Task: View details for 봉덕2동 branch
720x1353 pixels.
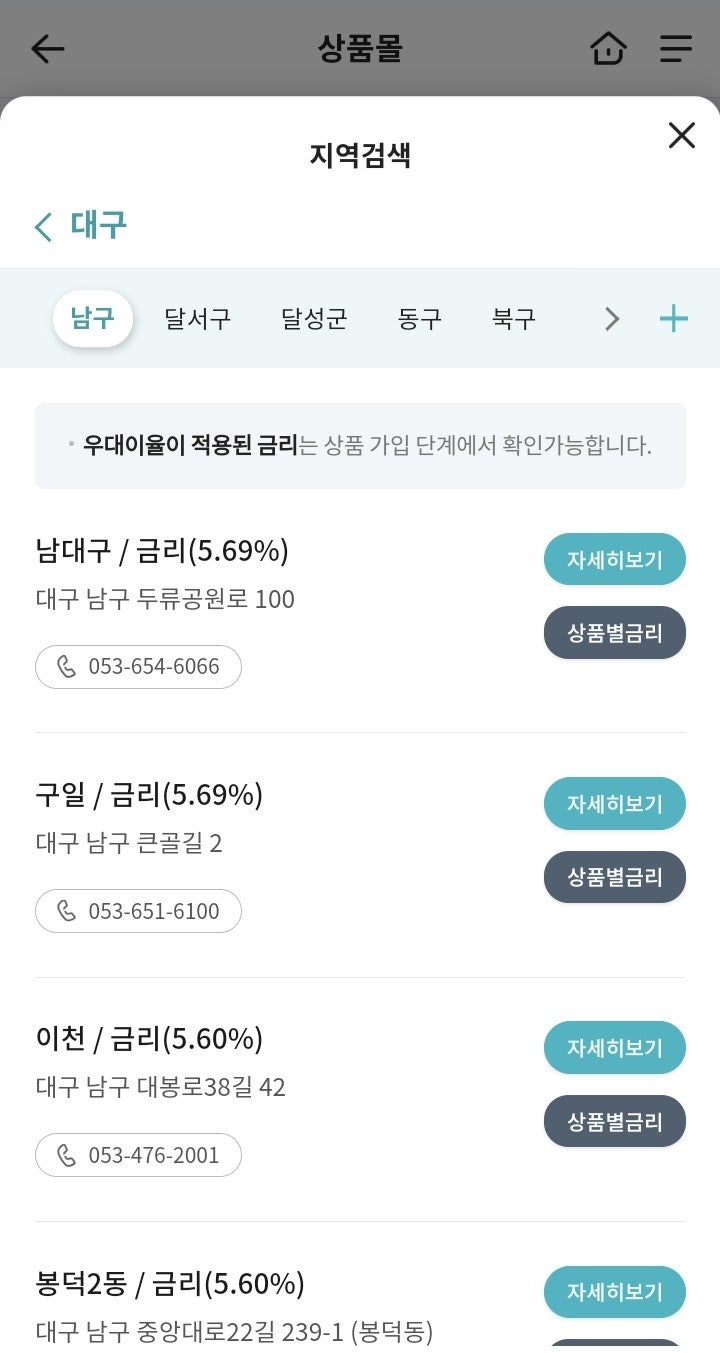Action: click(x=615, y=1292)
